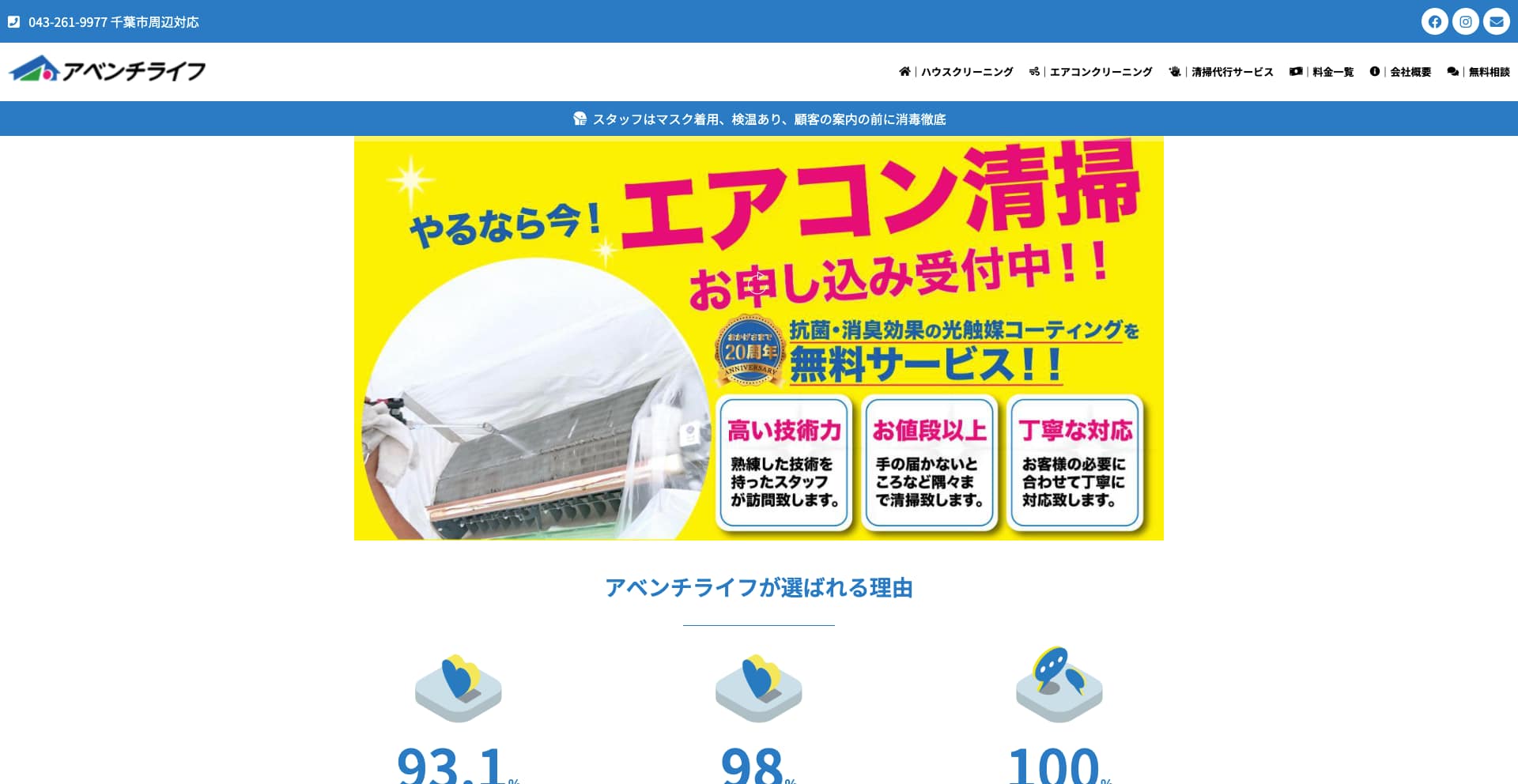Select 清掃代行サービス in the navigation
The image size is (1518, 784).
pos(1231,72)
